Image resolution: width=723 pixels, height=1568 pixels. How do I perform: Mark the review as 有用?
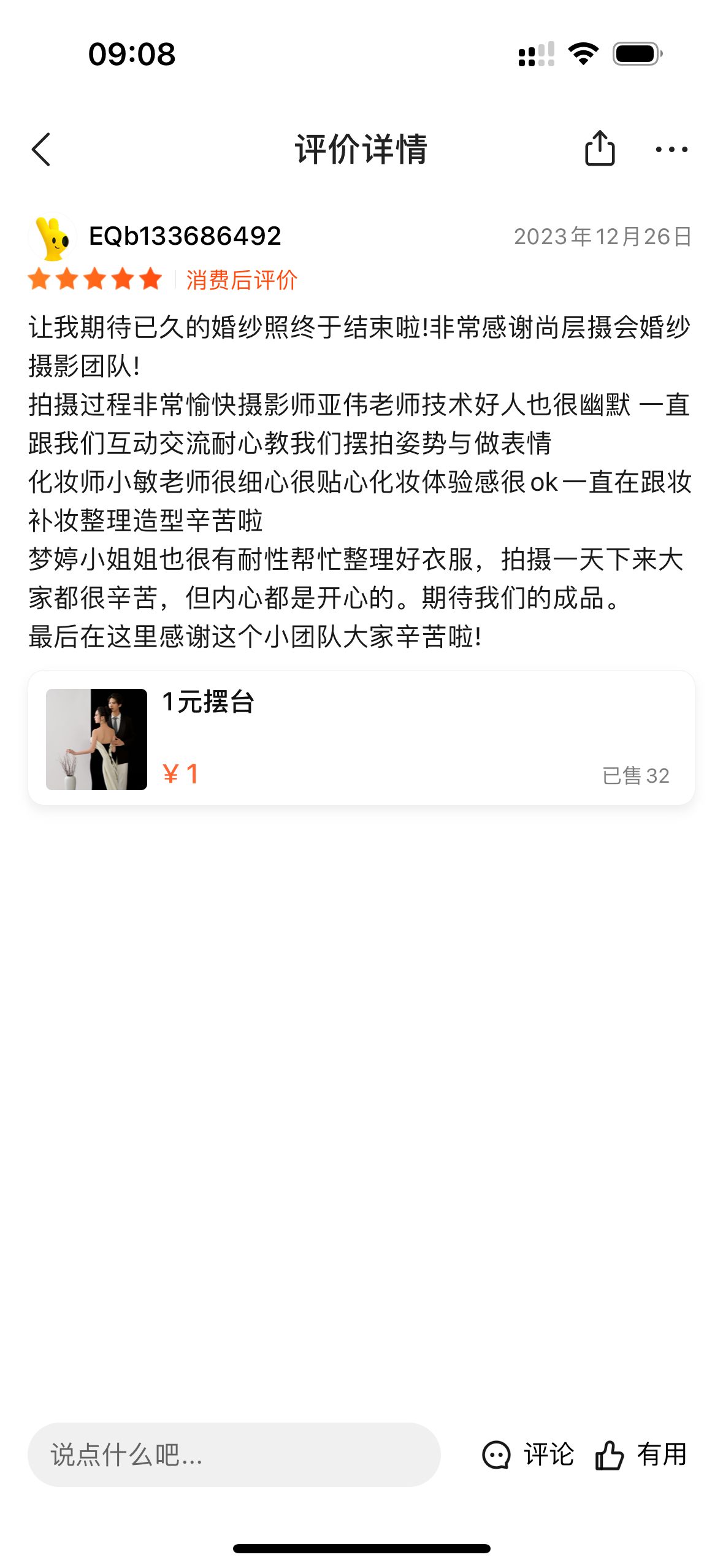pyautogui.click(x=641, y=1455)
